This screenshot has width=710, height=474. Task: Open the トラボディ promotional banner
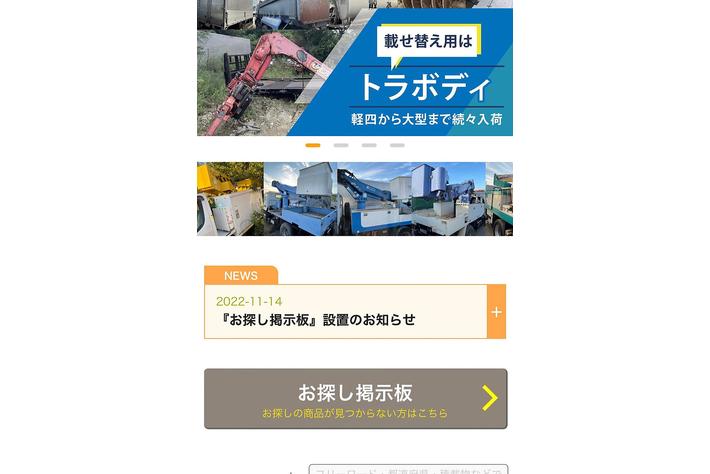[x=355, y=68]
